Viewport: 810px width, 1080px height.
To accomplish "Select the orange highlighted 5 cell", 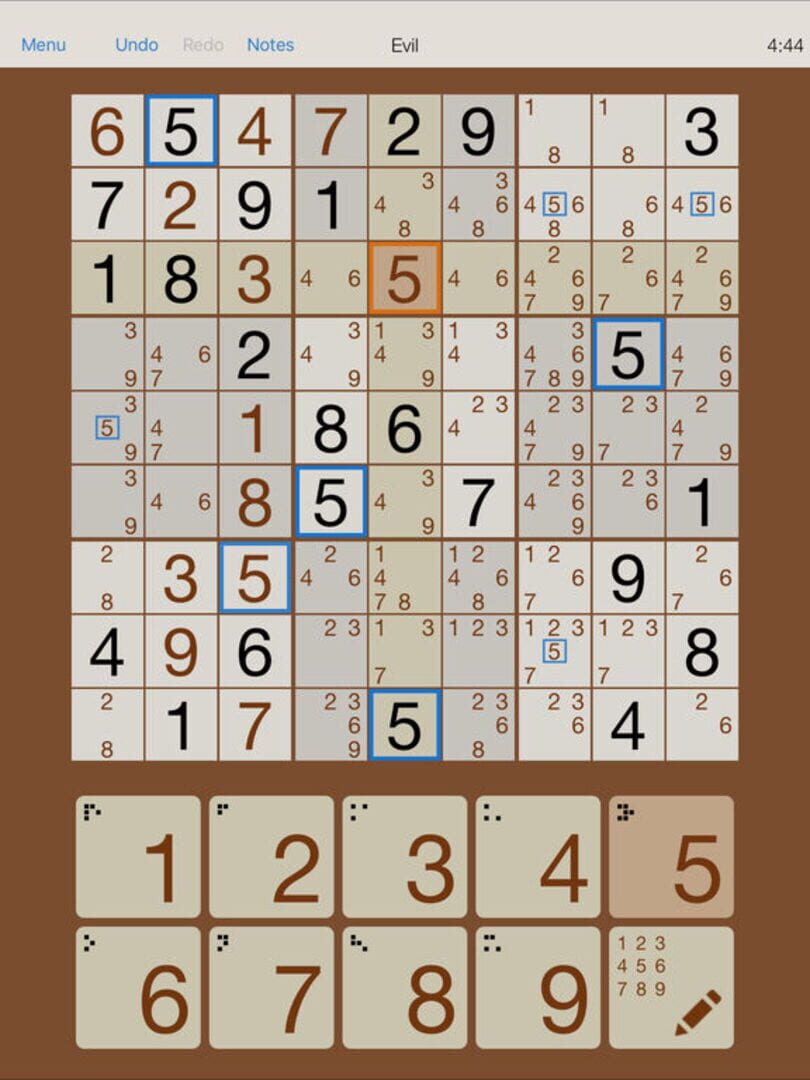I will point(404,279).
